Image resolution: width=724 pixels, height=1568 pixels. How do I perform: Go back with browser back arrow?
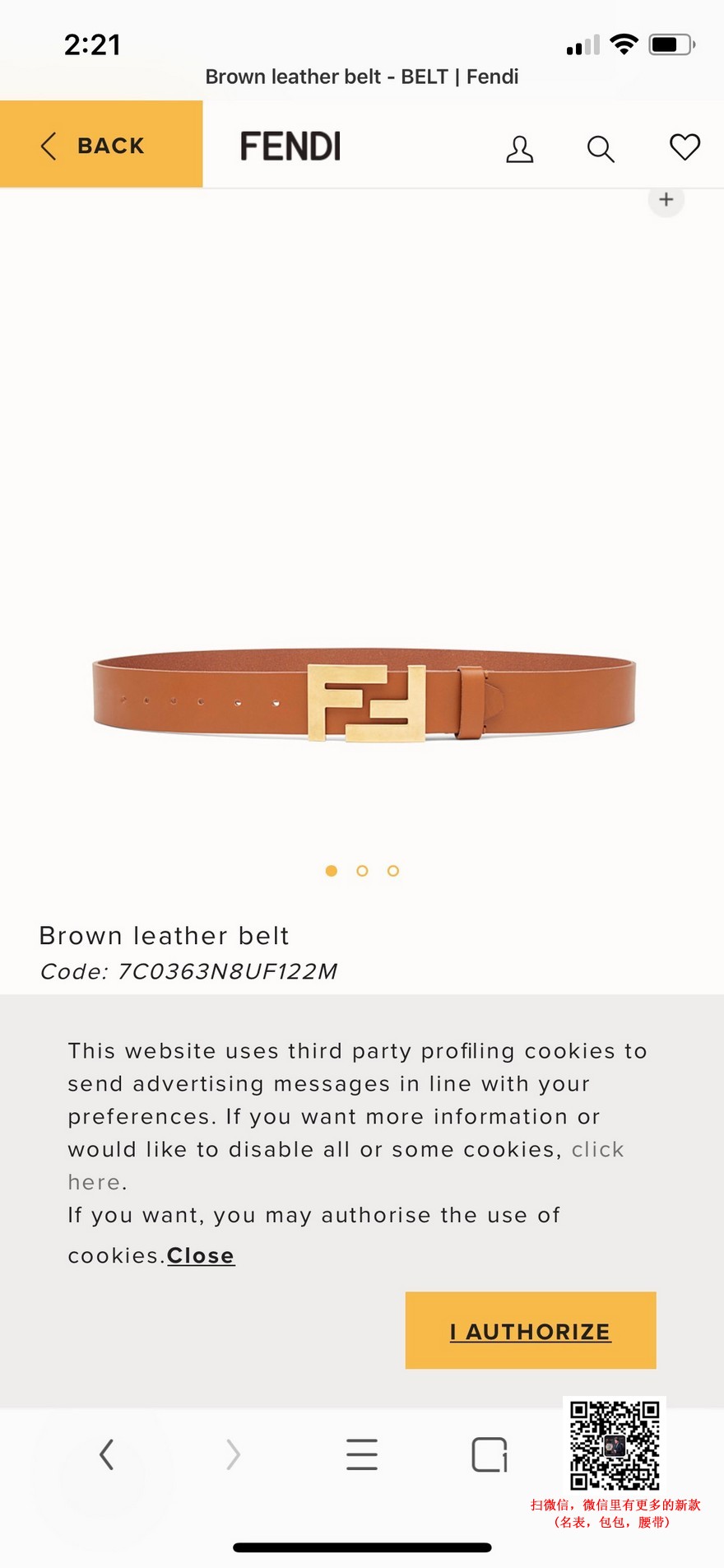click(106, 1454)
